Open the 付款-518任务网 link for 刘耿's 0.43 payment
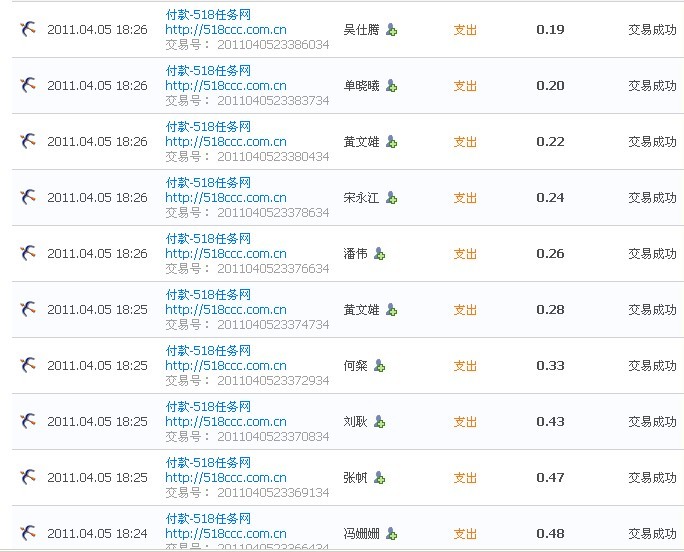This screenshot has height=552, width=684. 208,407
